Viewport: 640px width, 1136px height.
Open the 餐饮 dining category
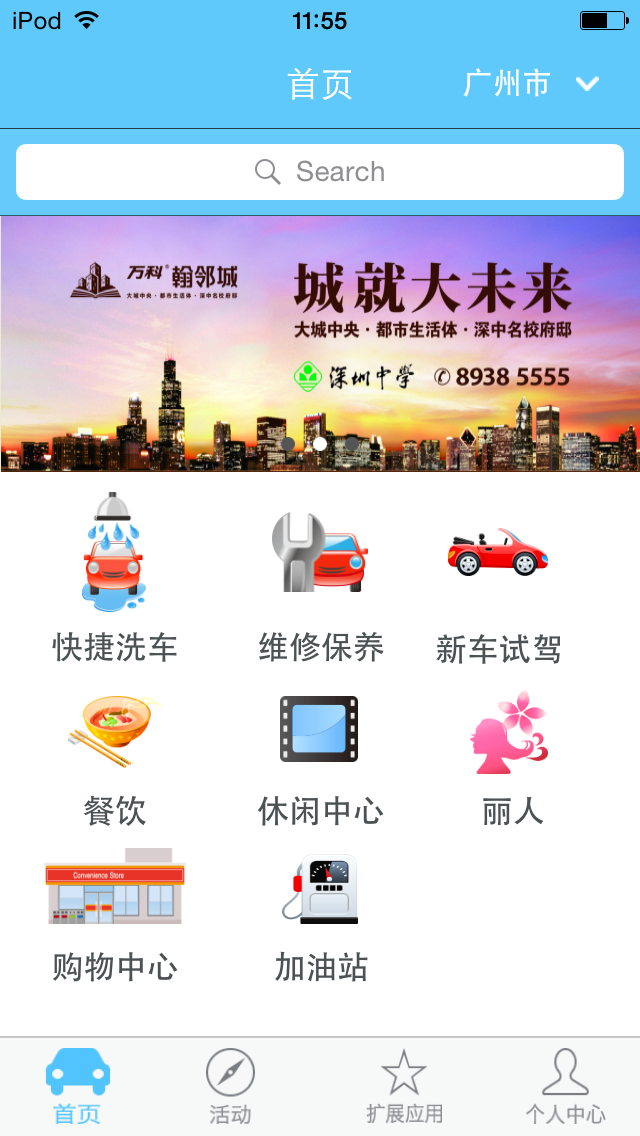pos(115,761)
